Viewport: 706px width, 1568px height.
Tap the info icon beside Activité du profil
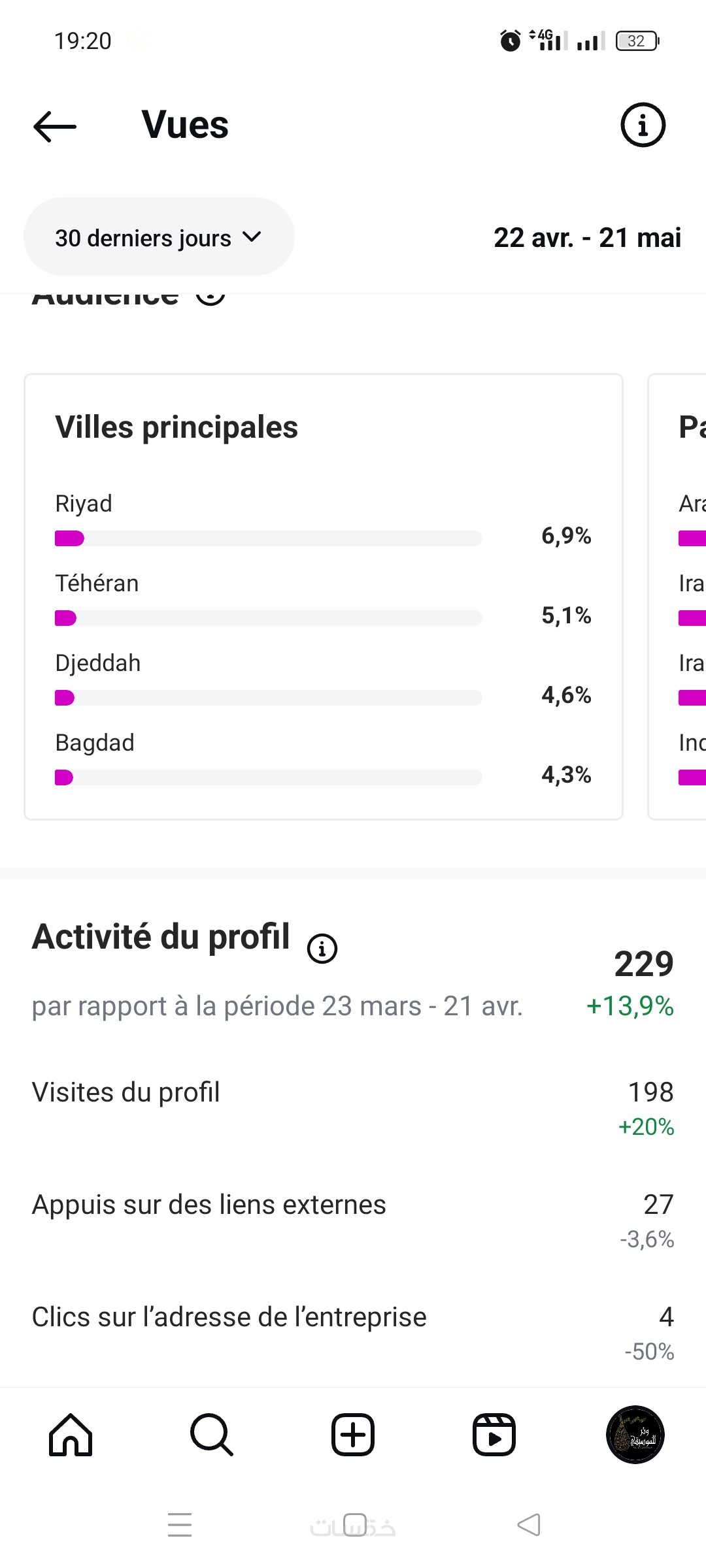(x=322, y=949)
